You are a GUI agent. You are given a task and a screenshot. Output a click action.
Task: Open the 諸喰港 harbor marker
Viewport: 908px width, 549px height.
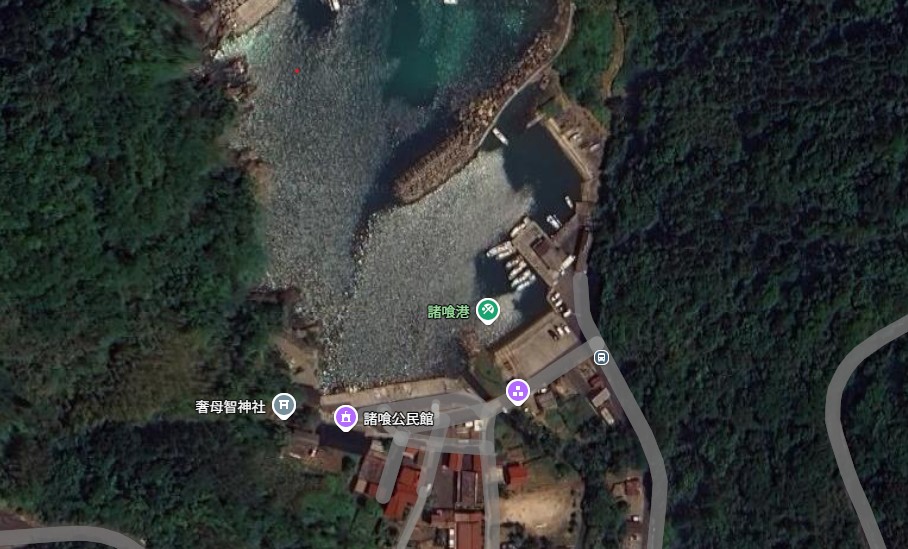point(487,310)
